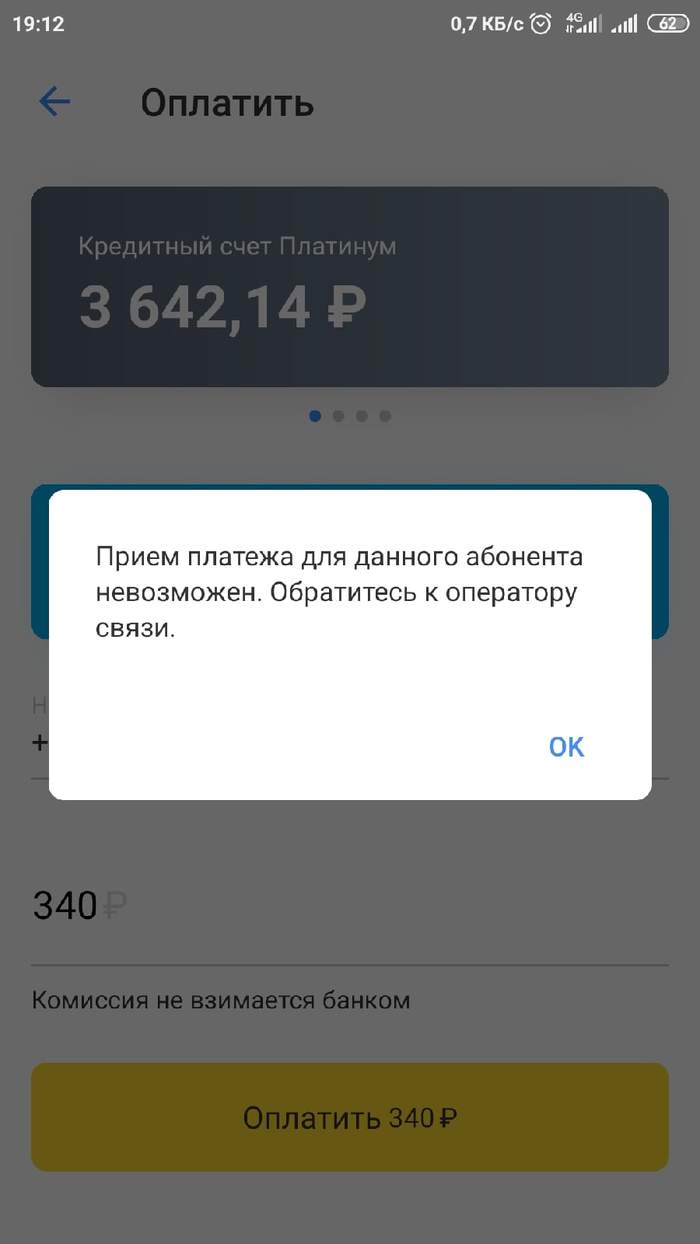Dismiss the error dialog with OK
Screen dimensions: 700x1244
pyautogui.click(x=566, y=747)
